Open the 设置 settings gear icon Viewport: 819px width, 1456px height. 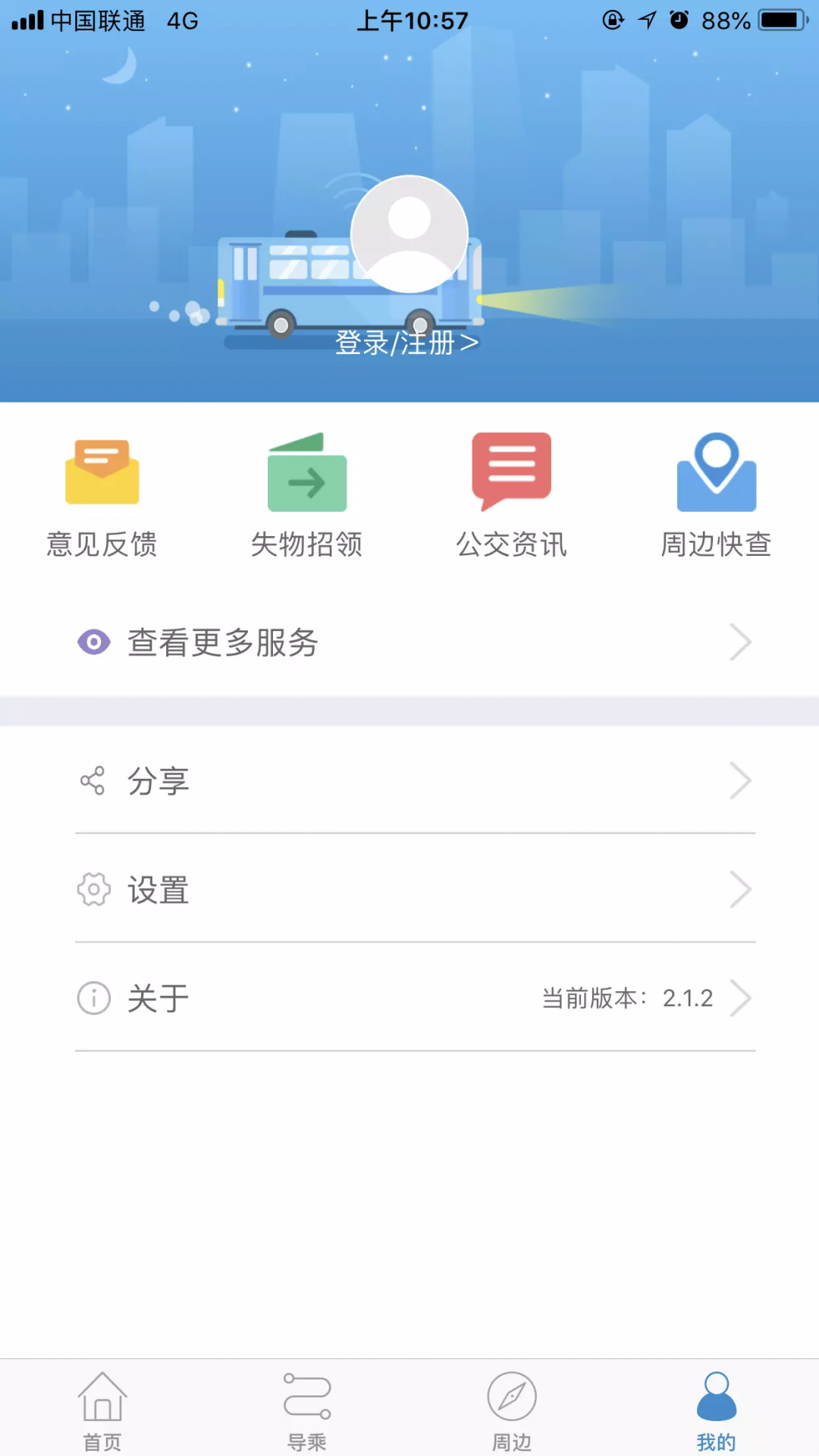point(93,890)
